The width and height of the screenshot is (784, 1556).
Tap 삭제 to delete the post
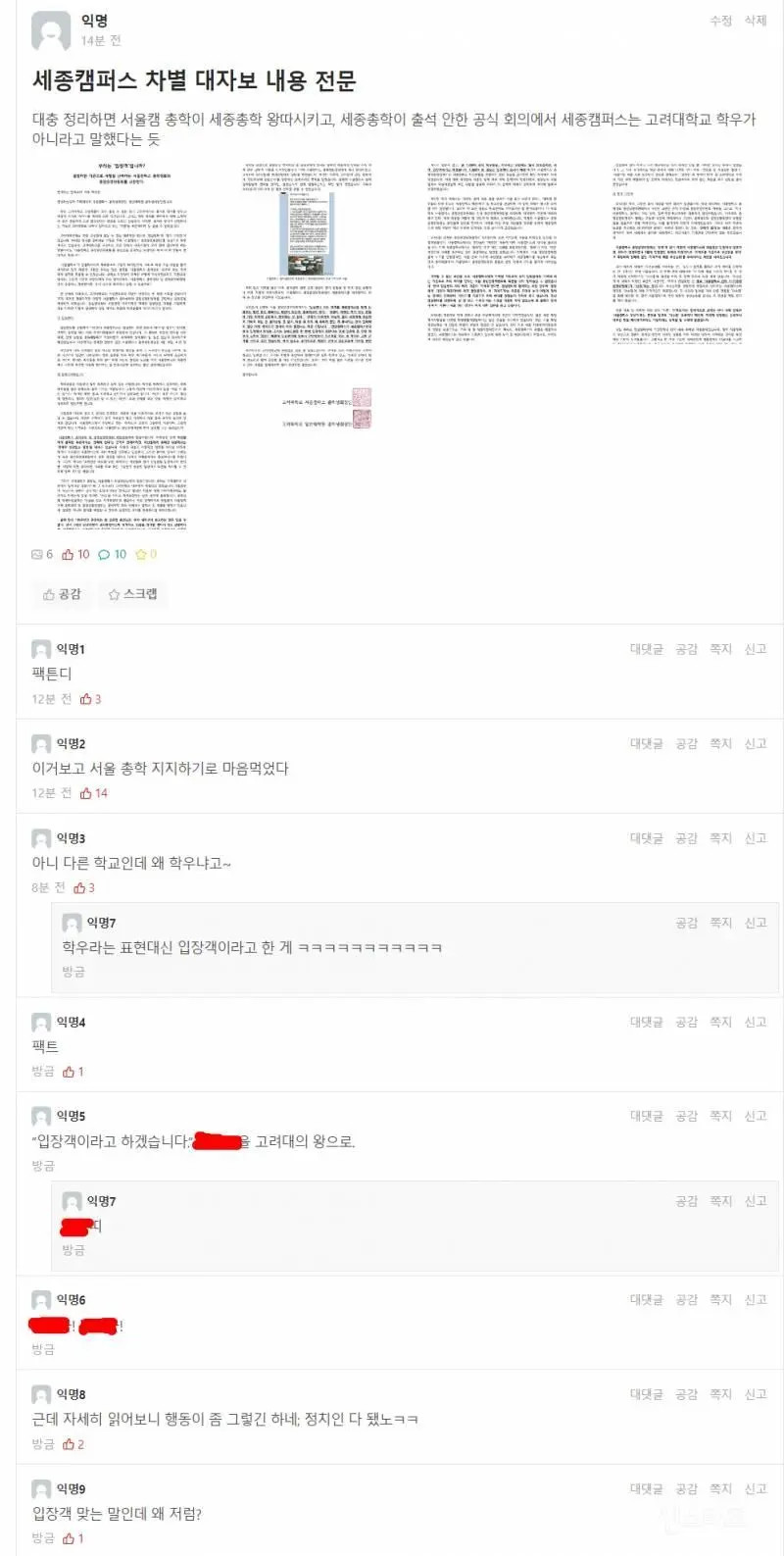[x=756, y=21]
